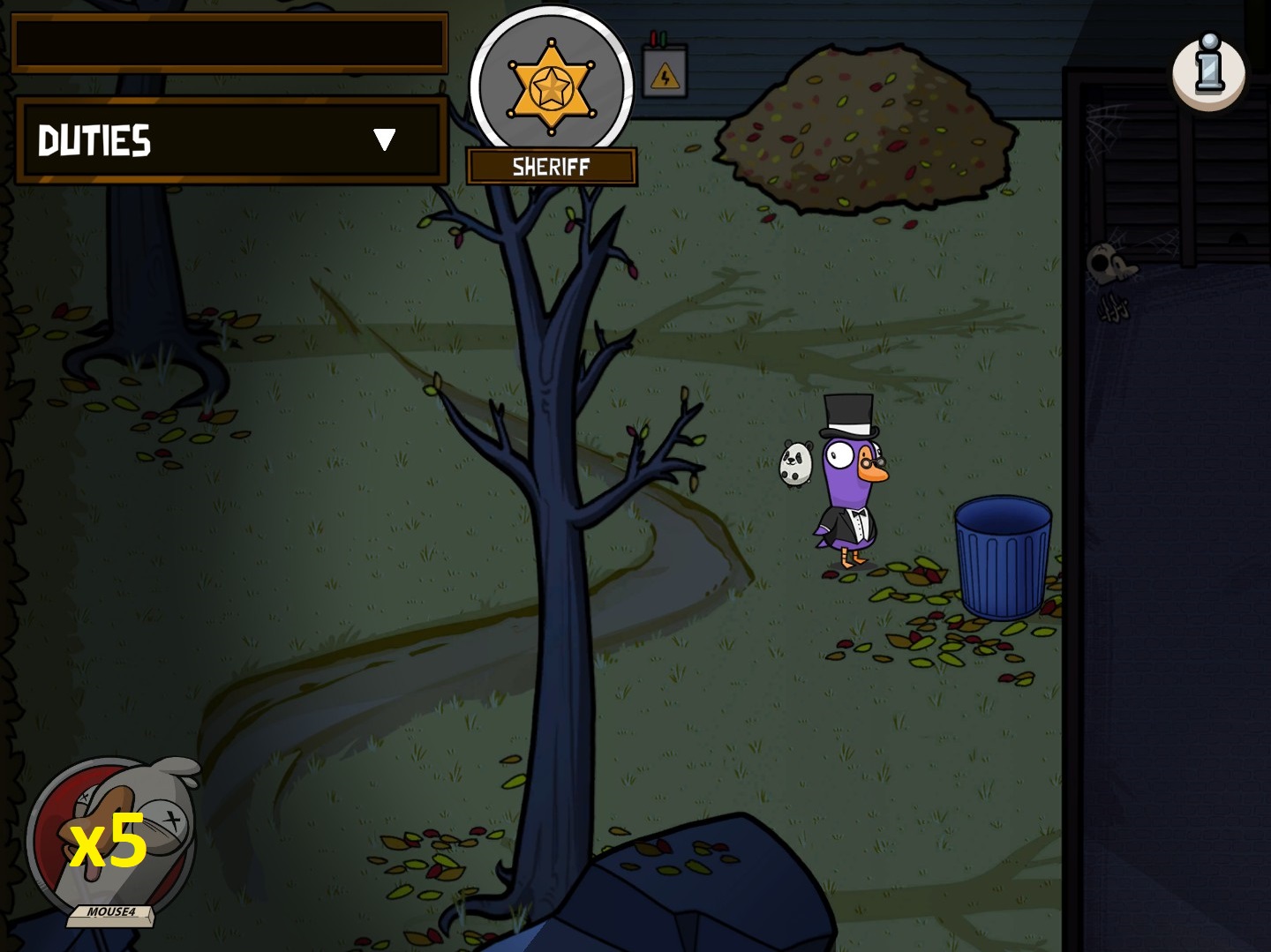This screenshot has width=1271, height=952.
Task: Expand the Duties dropdown
Action: point(383,139)
